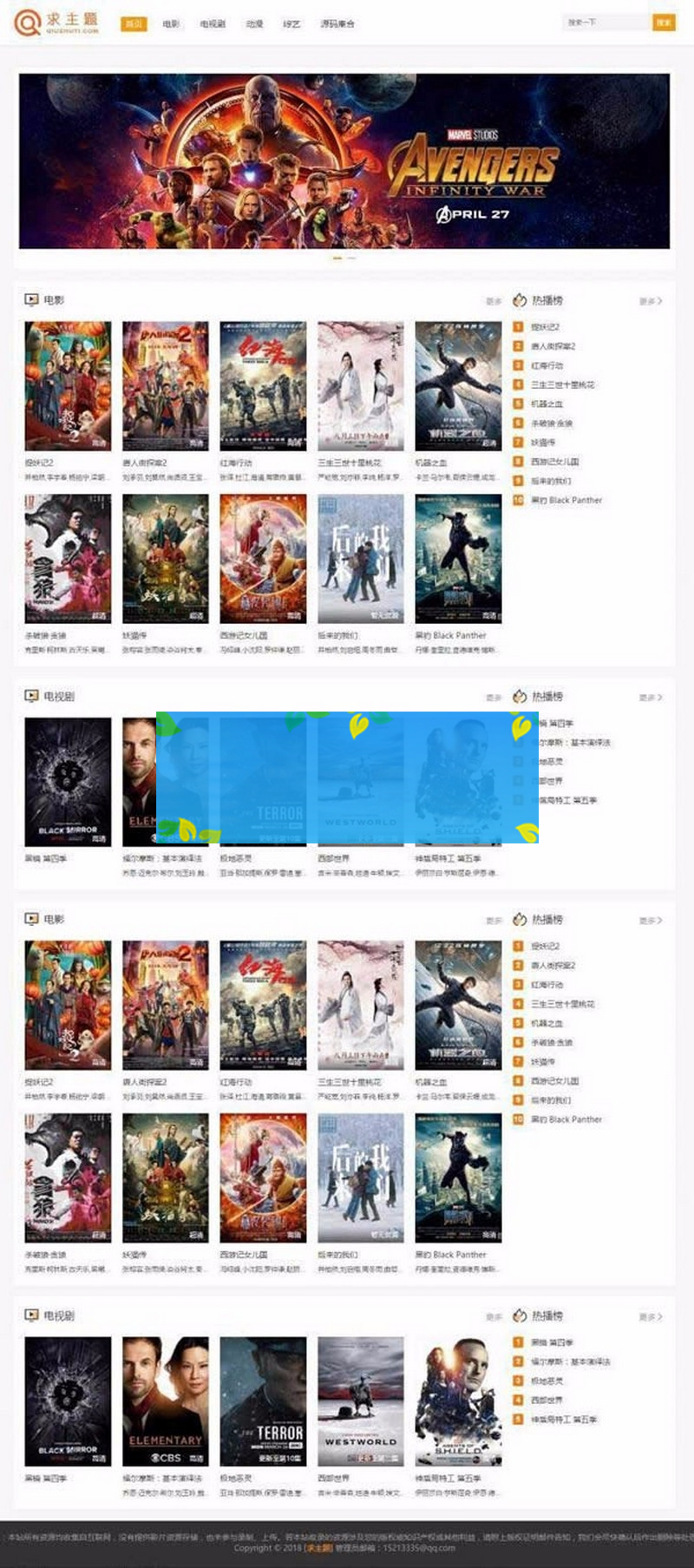Screen dimensions: 694x1568
Task: Click the flame icon next to the first 热播榜
Action: [x=520, y=299]
